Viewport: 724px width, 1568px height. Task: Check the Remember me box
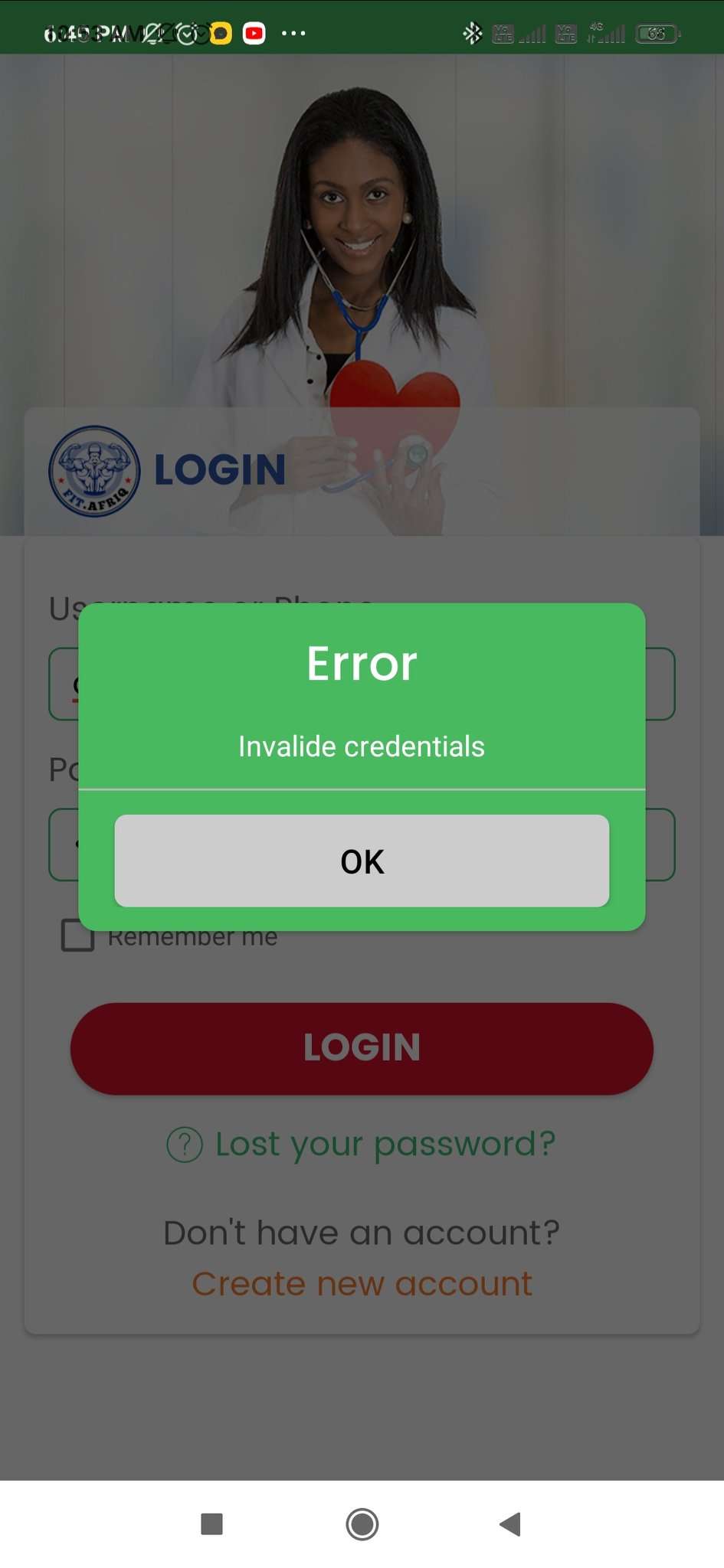tap(77, 936)
